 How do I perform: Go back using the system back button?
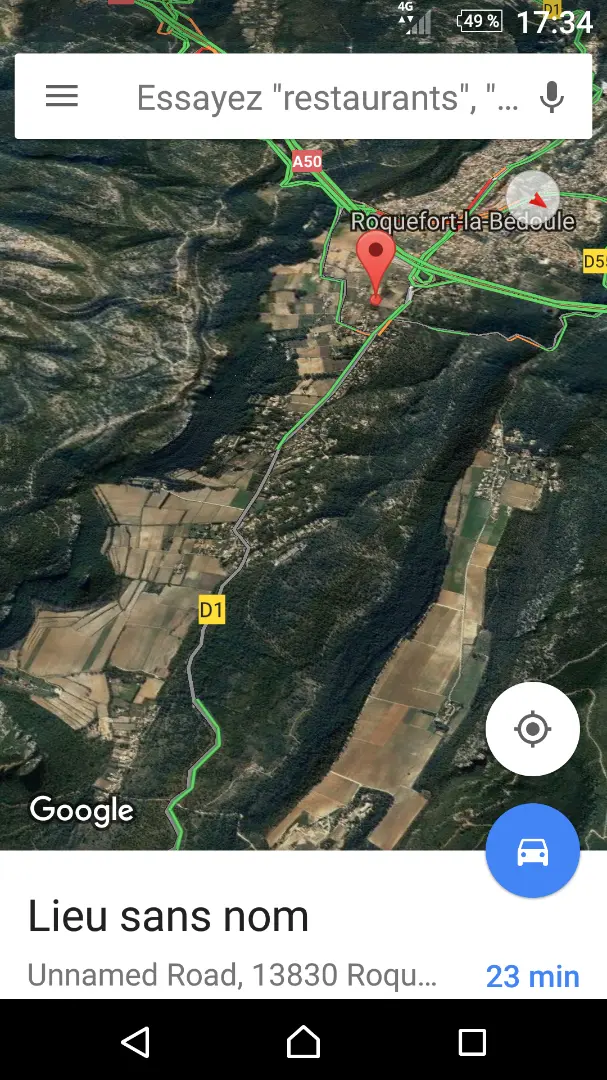click(x=135, y=1041)
